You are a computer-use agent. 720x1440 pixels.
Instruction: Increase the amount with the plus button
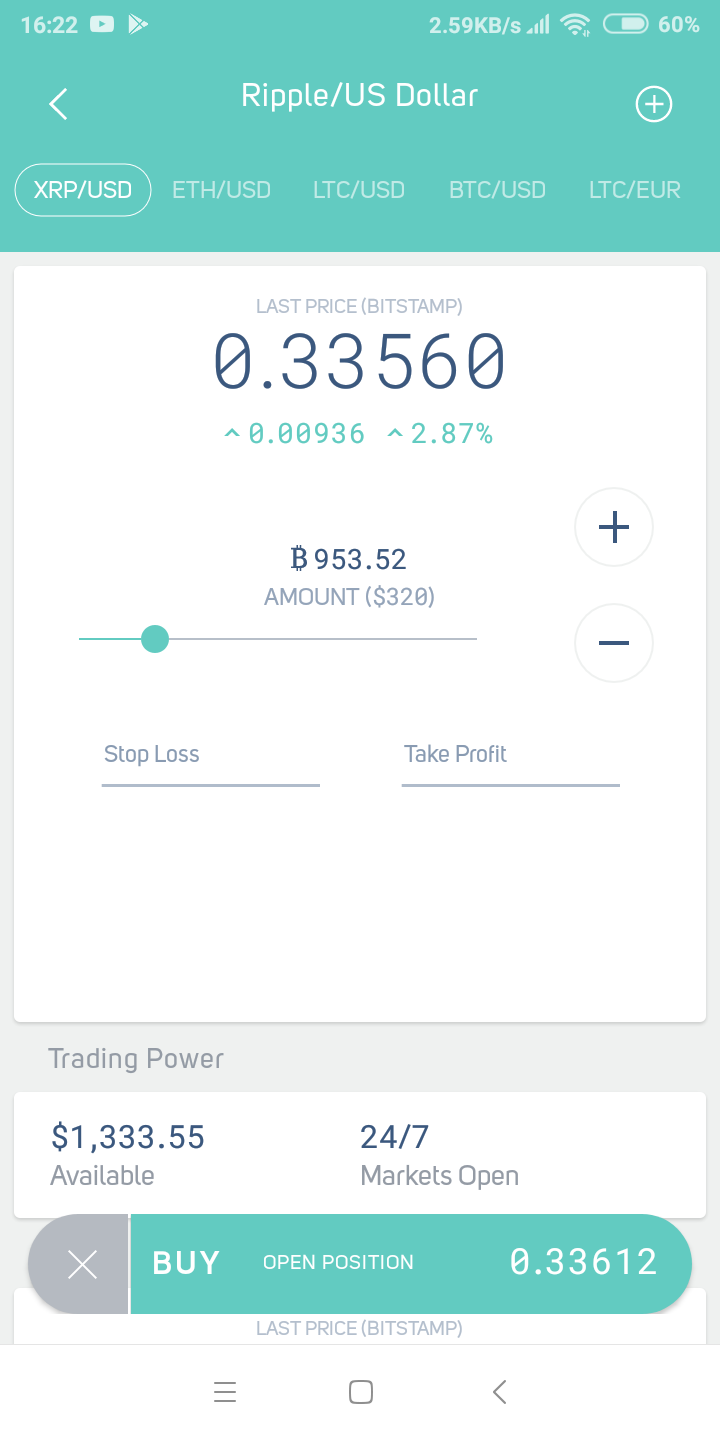[613, 527]
